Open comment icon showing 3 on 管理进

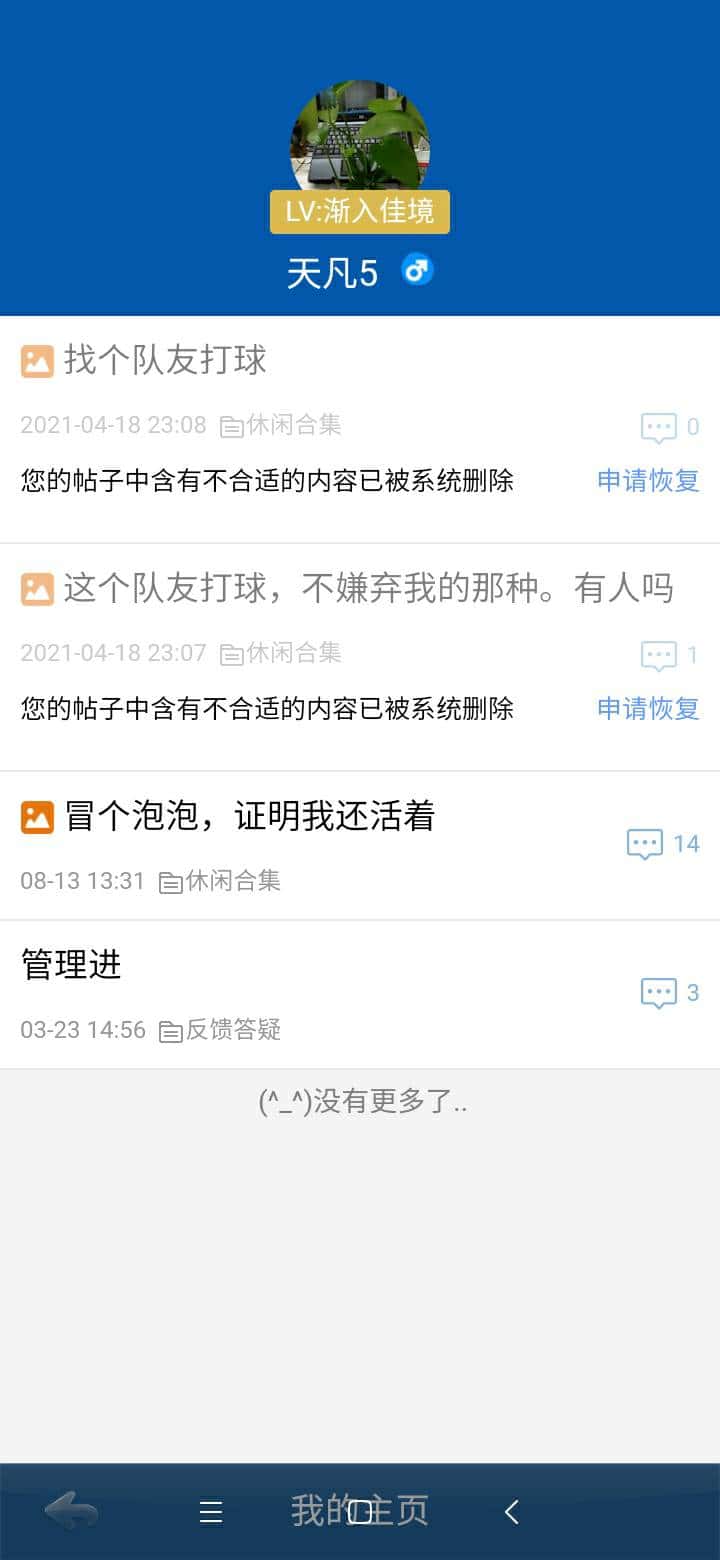pyautogui.click(x=658, y=992)
